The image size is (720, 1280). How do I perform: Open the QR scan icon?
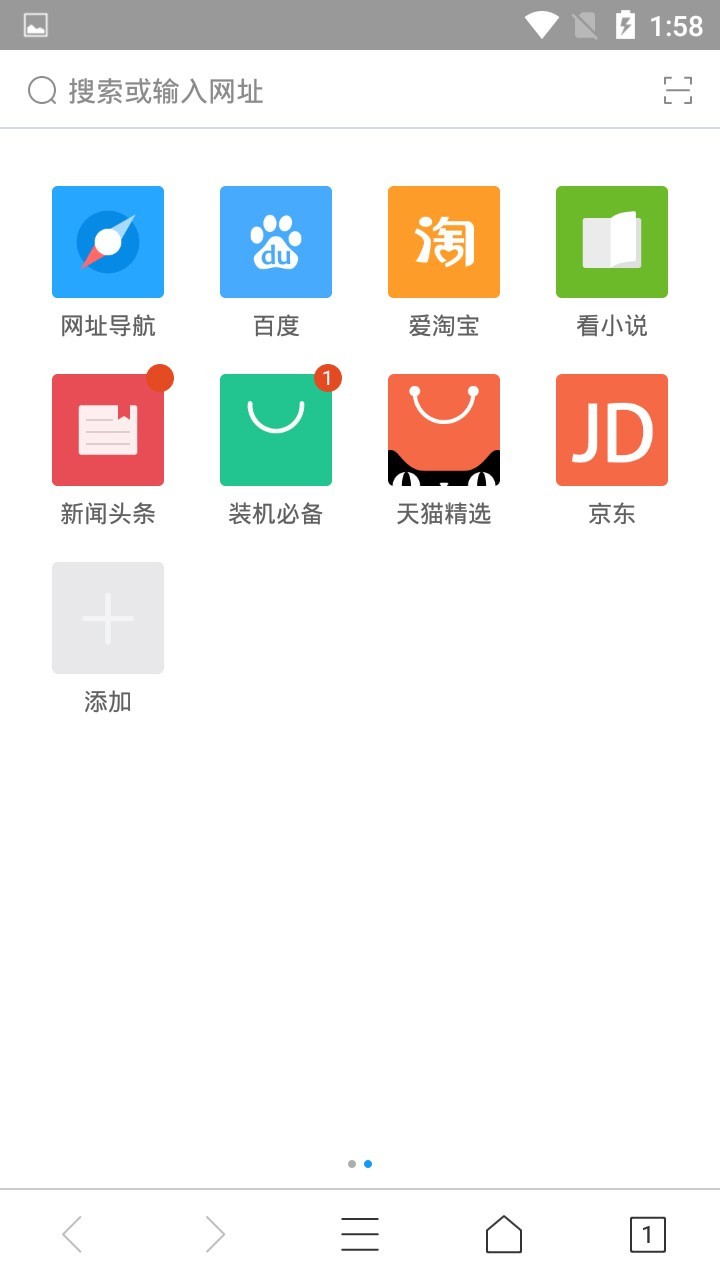(x=678, y=91)
